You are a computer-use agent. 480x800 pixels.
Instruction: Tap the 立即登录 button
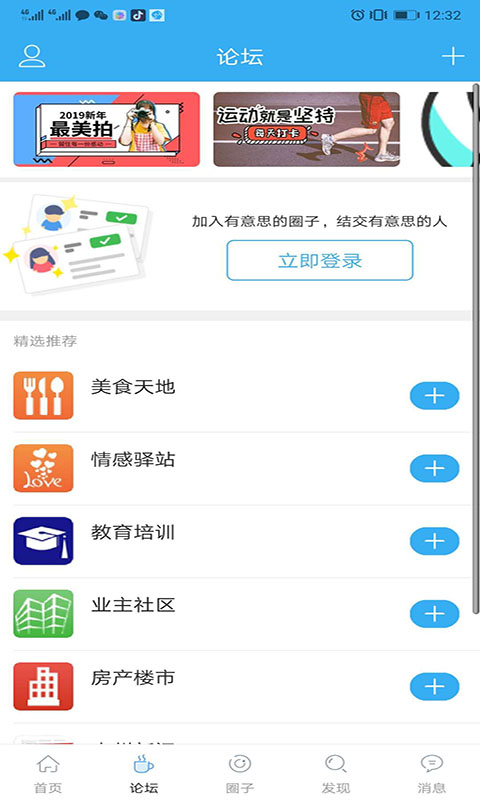[x=320, y=260]
